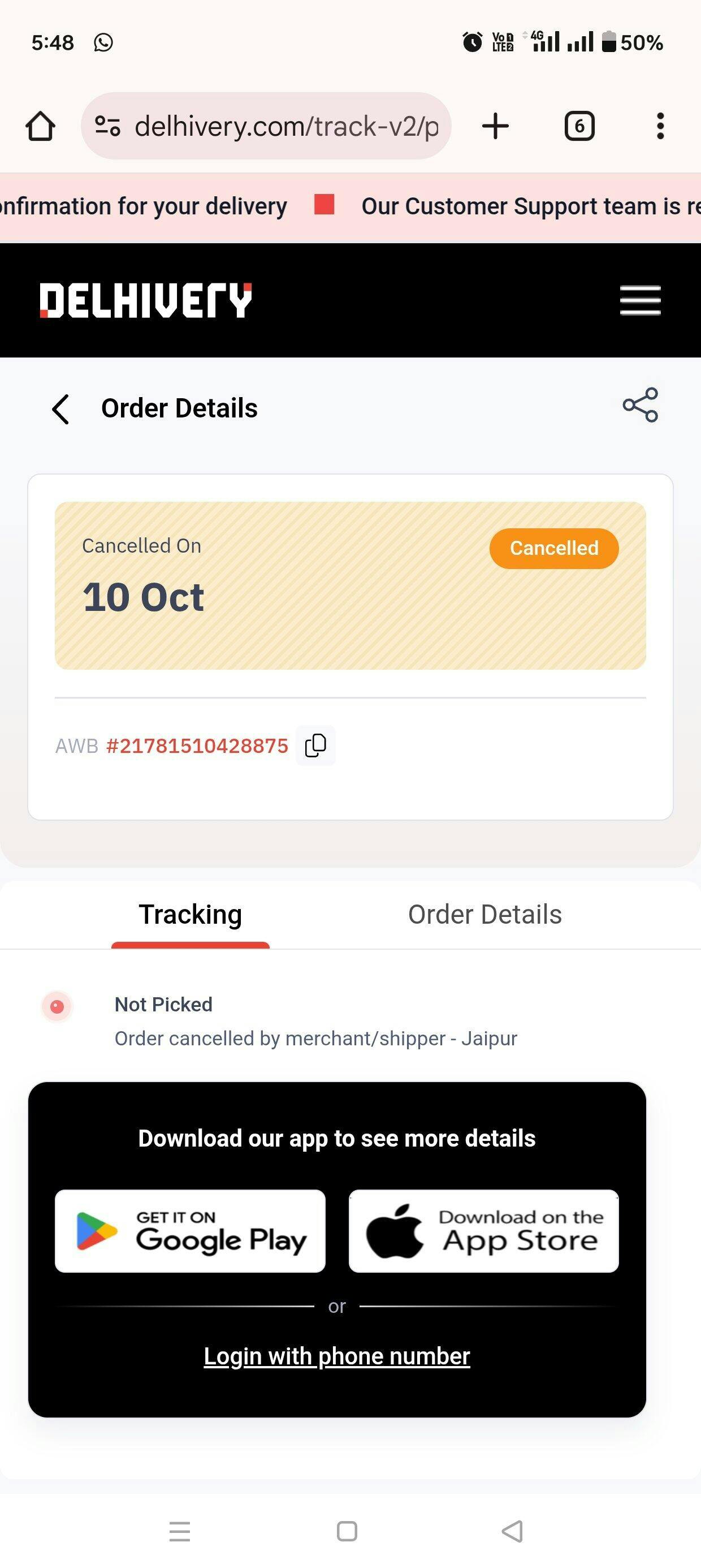701x1568 pixels.
Task: Open the system recent apps view
Action: pos(180,1531)
